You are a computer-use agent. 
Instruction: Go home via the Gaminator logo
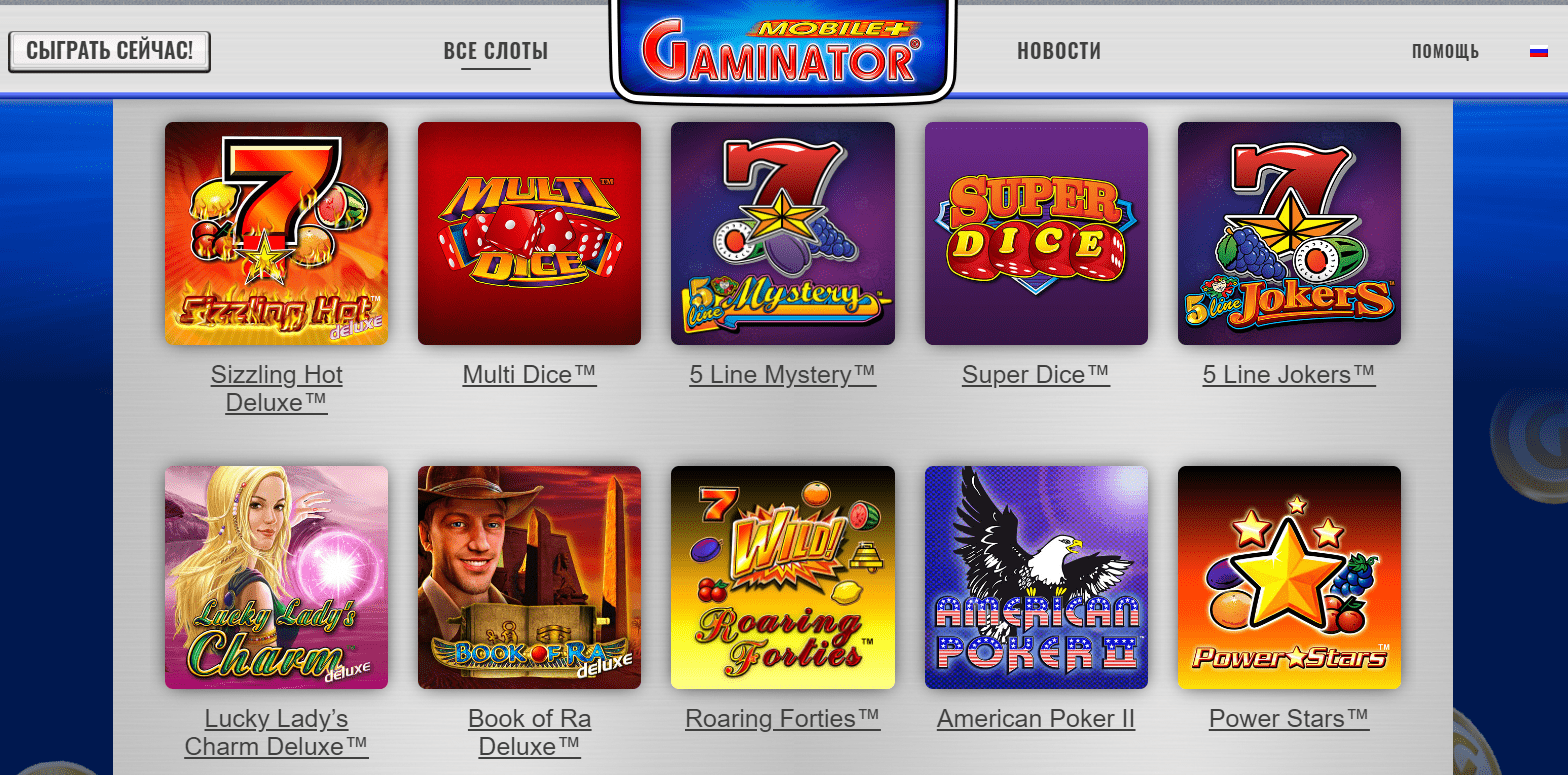(781, 52)
